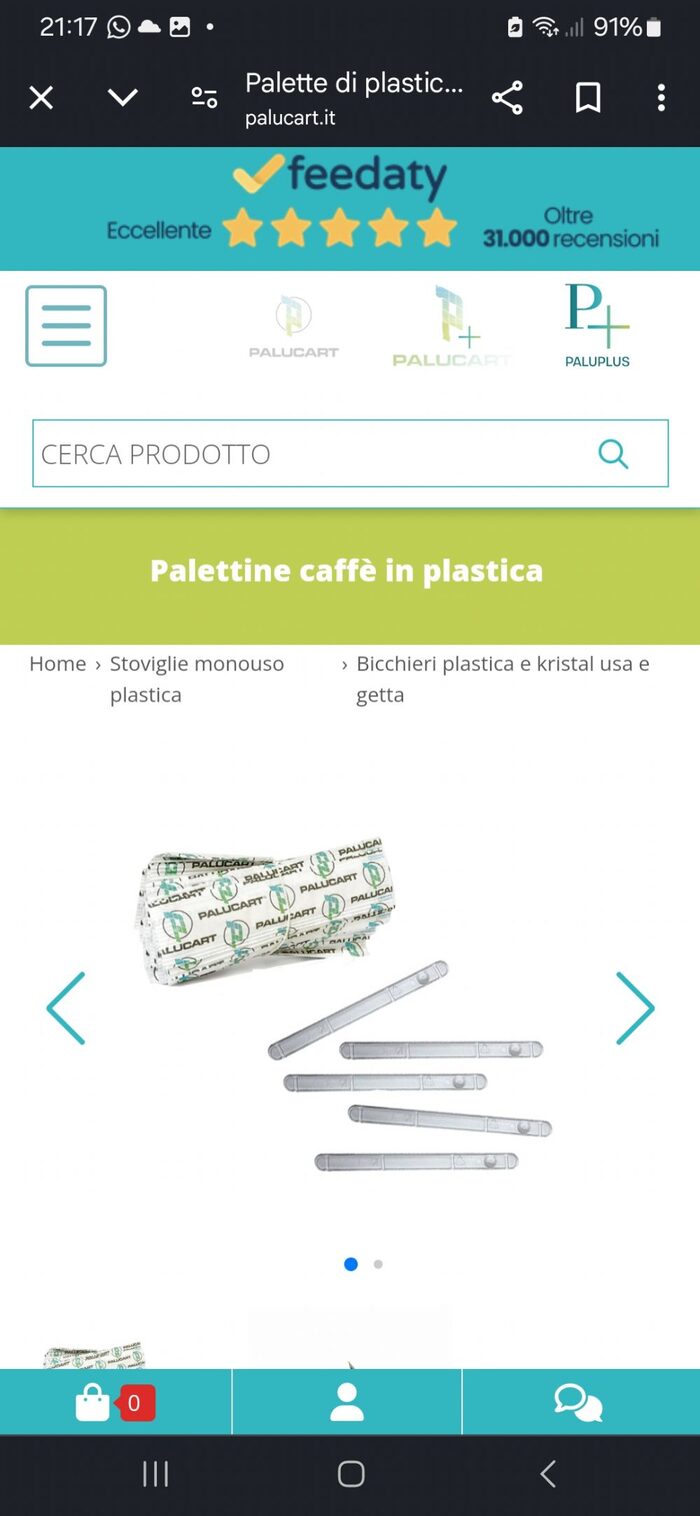Open site settings icon beside URL
The width and height of the screenshot is (700, 1516).
[204, 98]
